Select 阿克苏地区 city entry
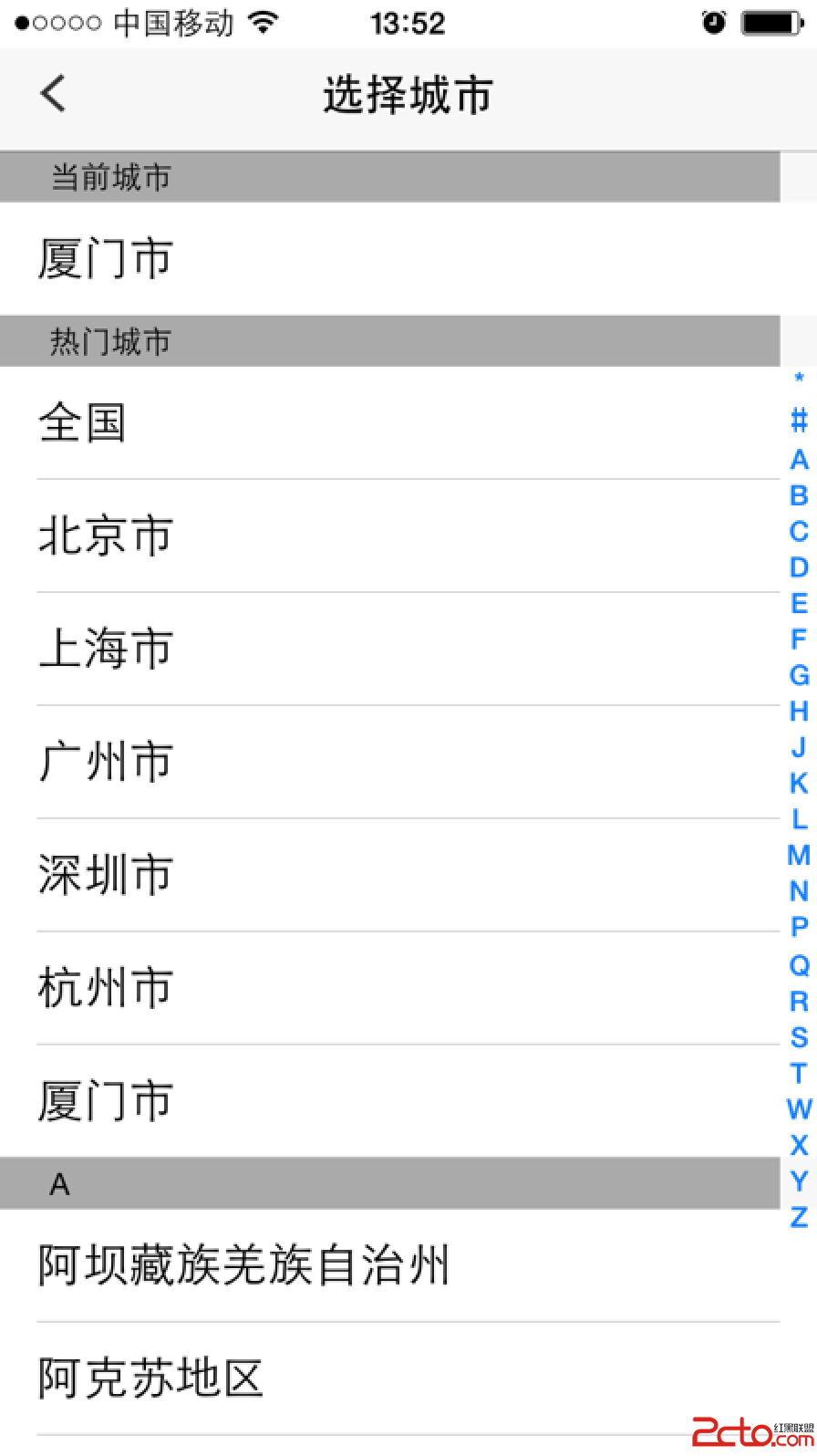This screenshot has height=1456, width=817. [149, 1379]
